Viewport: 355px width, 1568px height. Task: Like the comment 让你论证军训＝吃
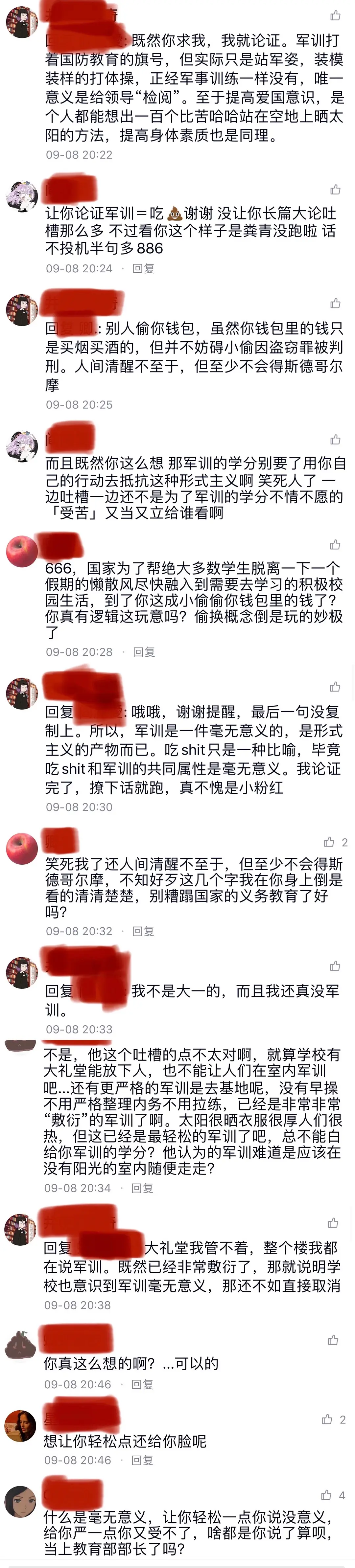(335, 190)
